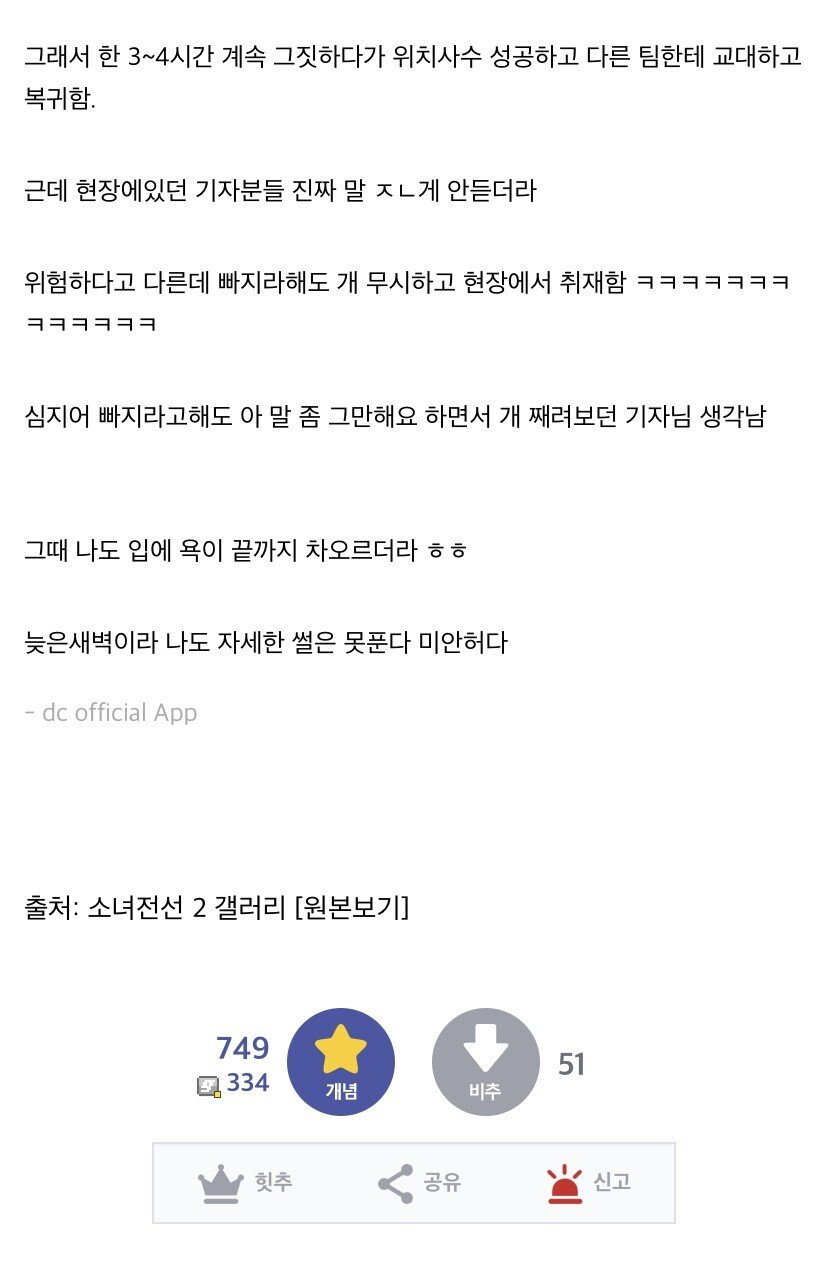The image size is (828, 1288).
Task: Tap the 힛추 crown button
Action: pyautogui.click(x=245, y=1183)
